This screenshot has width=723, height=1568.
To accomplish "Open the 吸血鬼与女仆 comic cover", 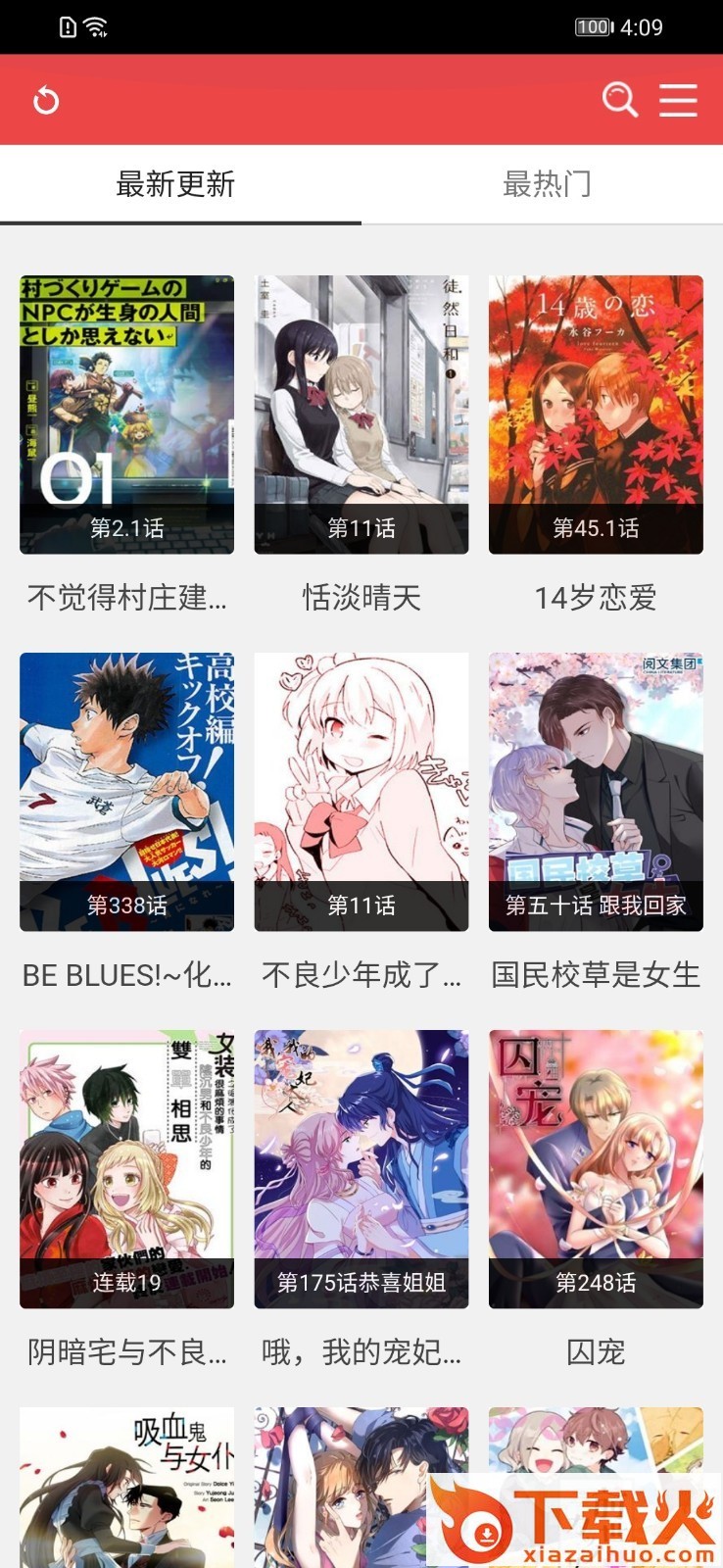I will pos(126,1485).
